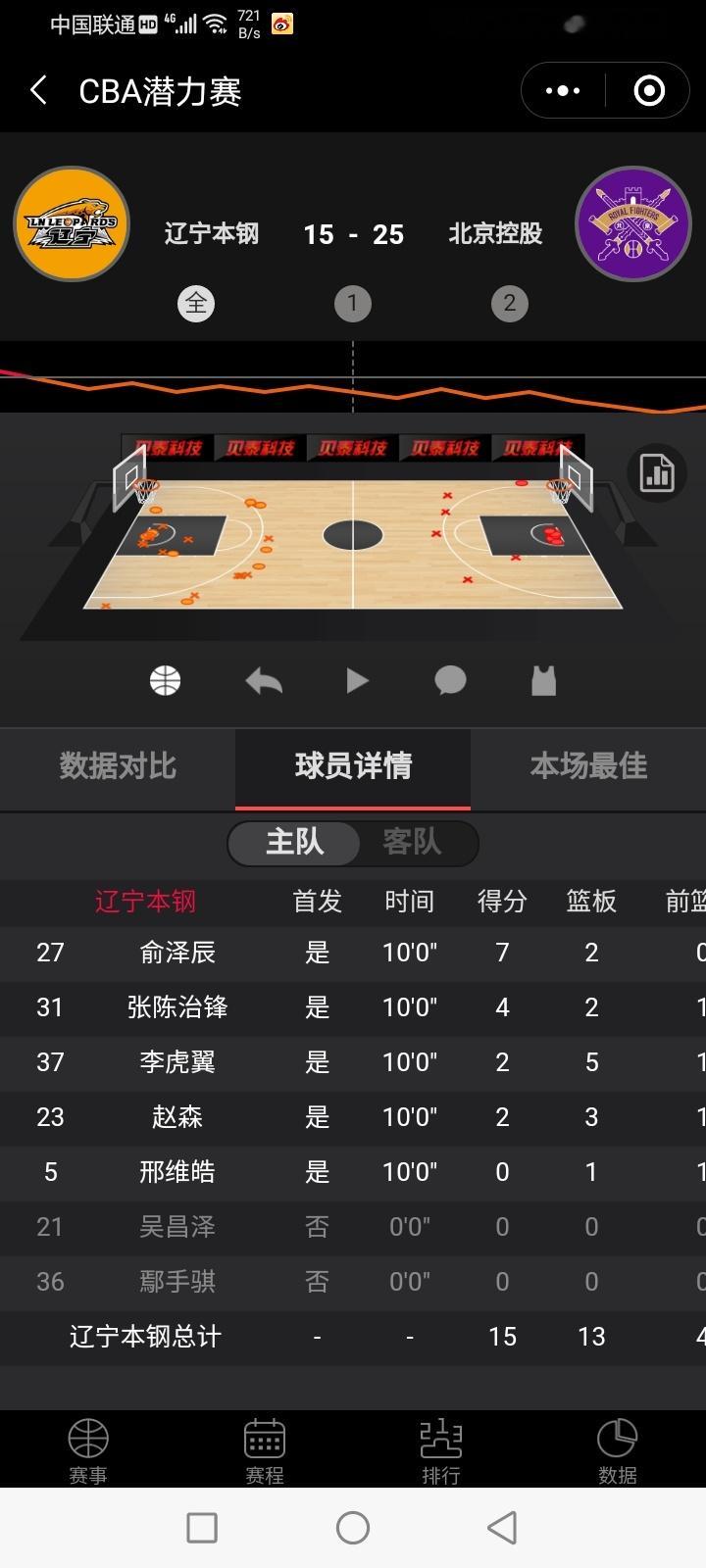Open the comment bubble icon
Screen dimensions: 706x1568
click(x=449, y=680)
